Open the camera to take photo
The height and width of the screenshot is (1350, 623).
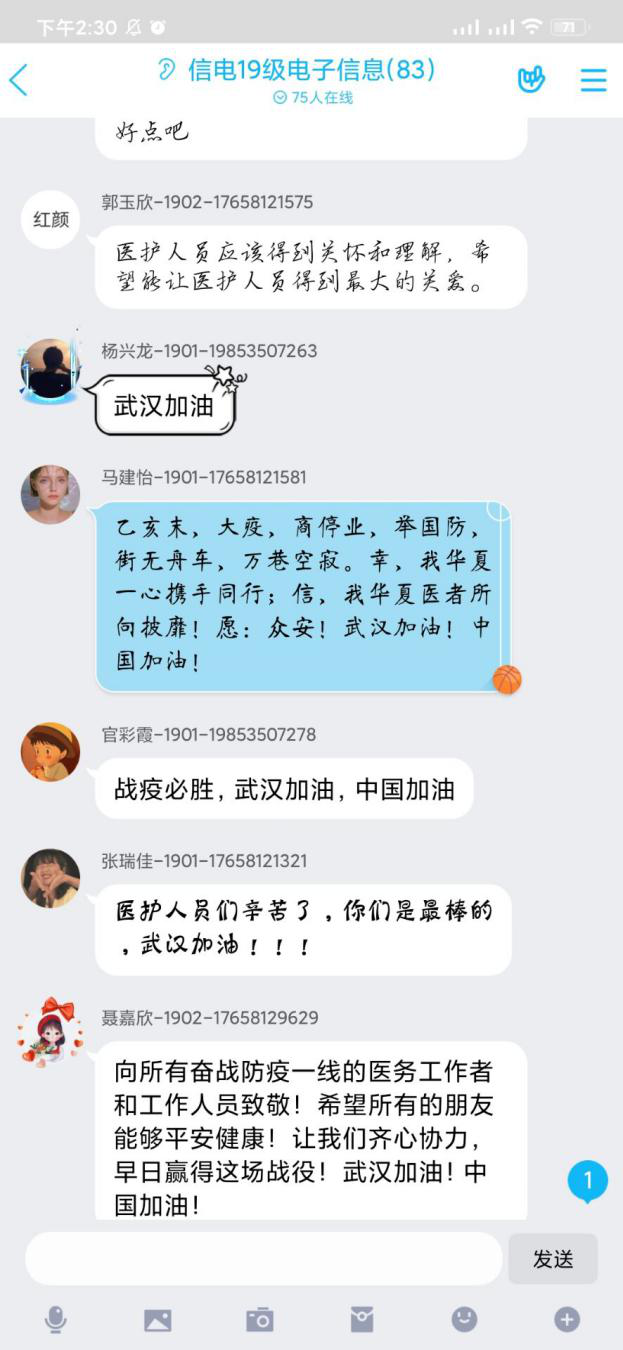pos(260,1320)
